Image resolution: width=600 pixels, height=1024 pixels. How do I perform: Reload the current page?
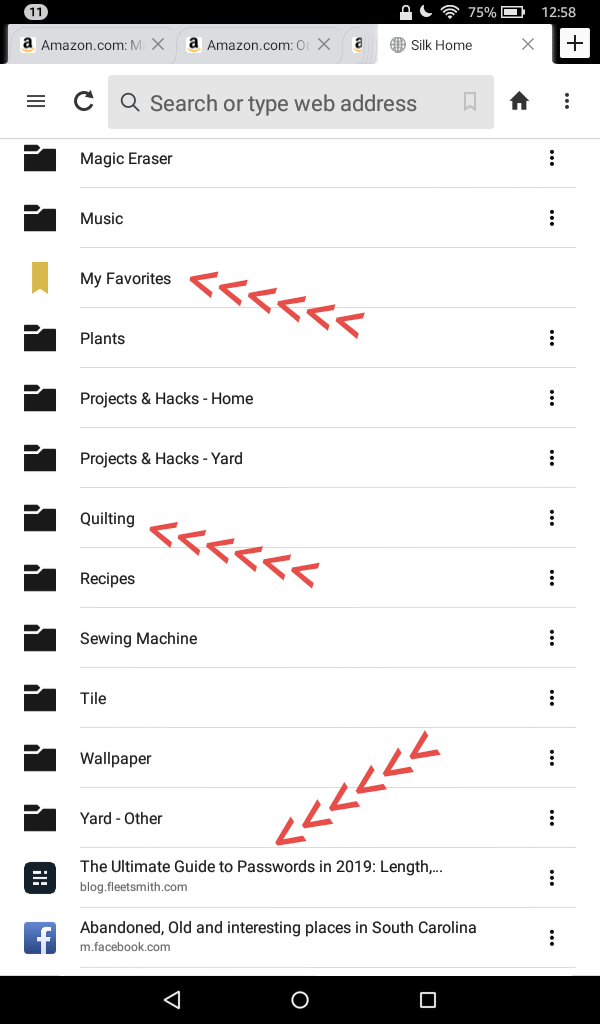pos(84,101)
